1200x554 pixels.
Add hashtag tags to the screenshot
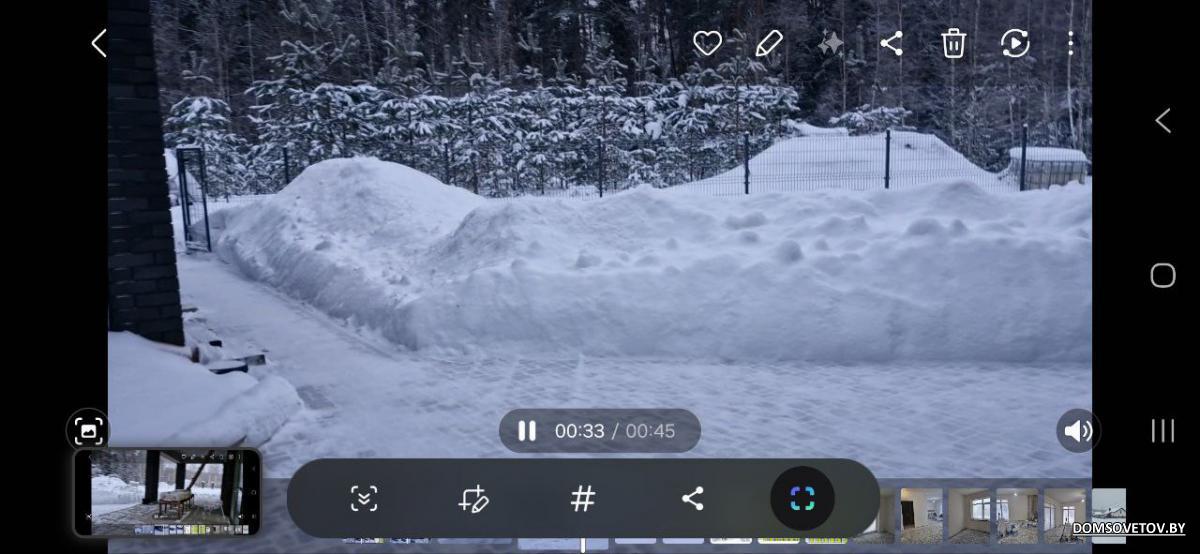[583, 498]
